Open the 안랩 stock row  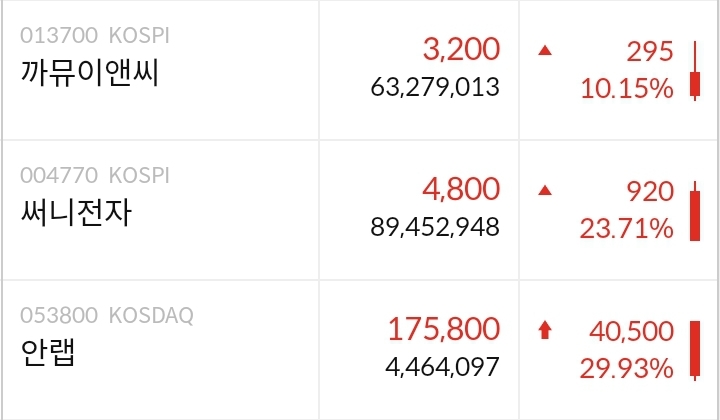click(x=48, y=353)
